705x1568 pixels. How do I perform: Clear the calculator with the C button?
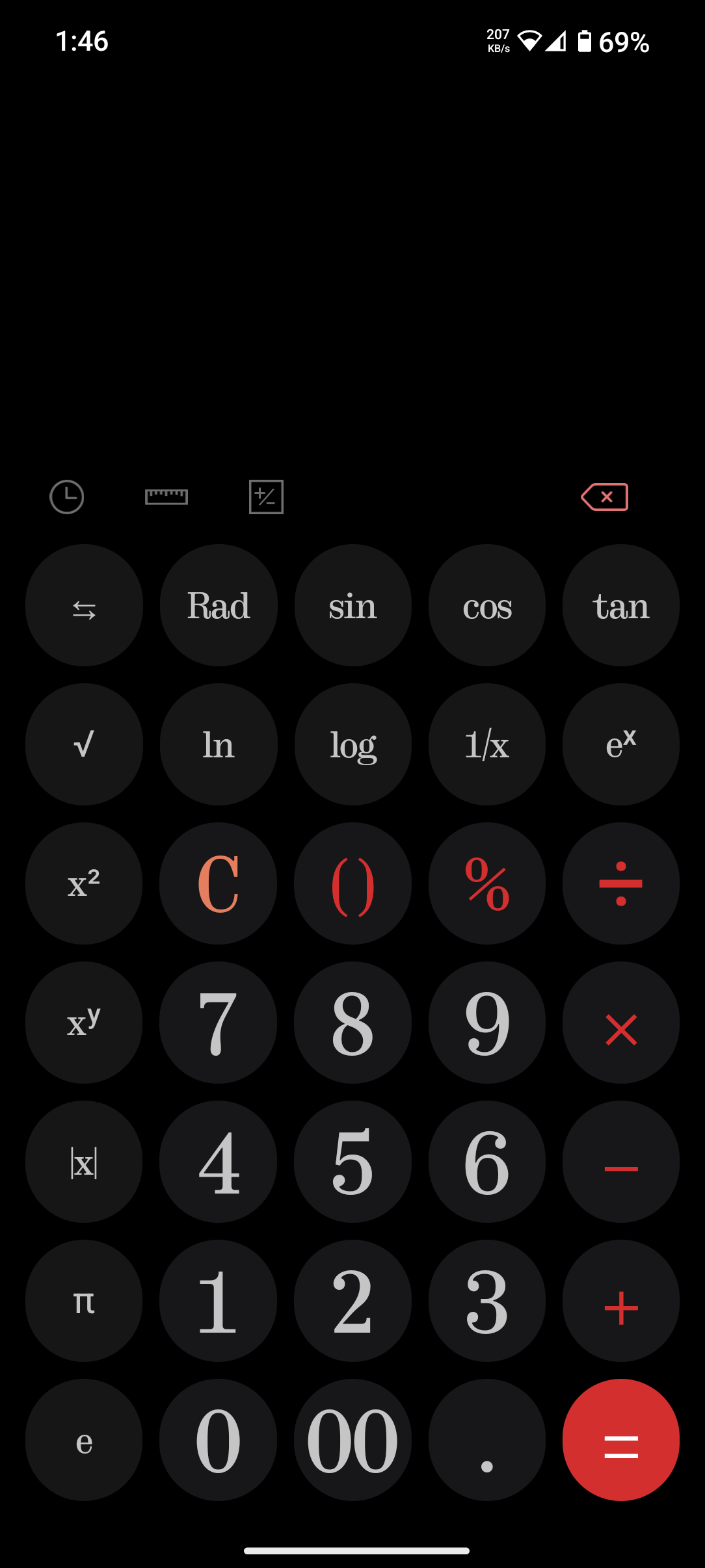(218, 882)
